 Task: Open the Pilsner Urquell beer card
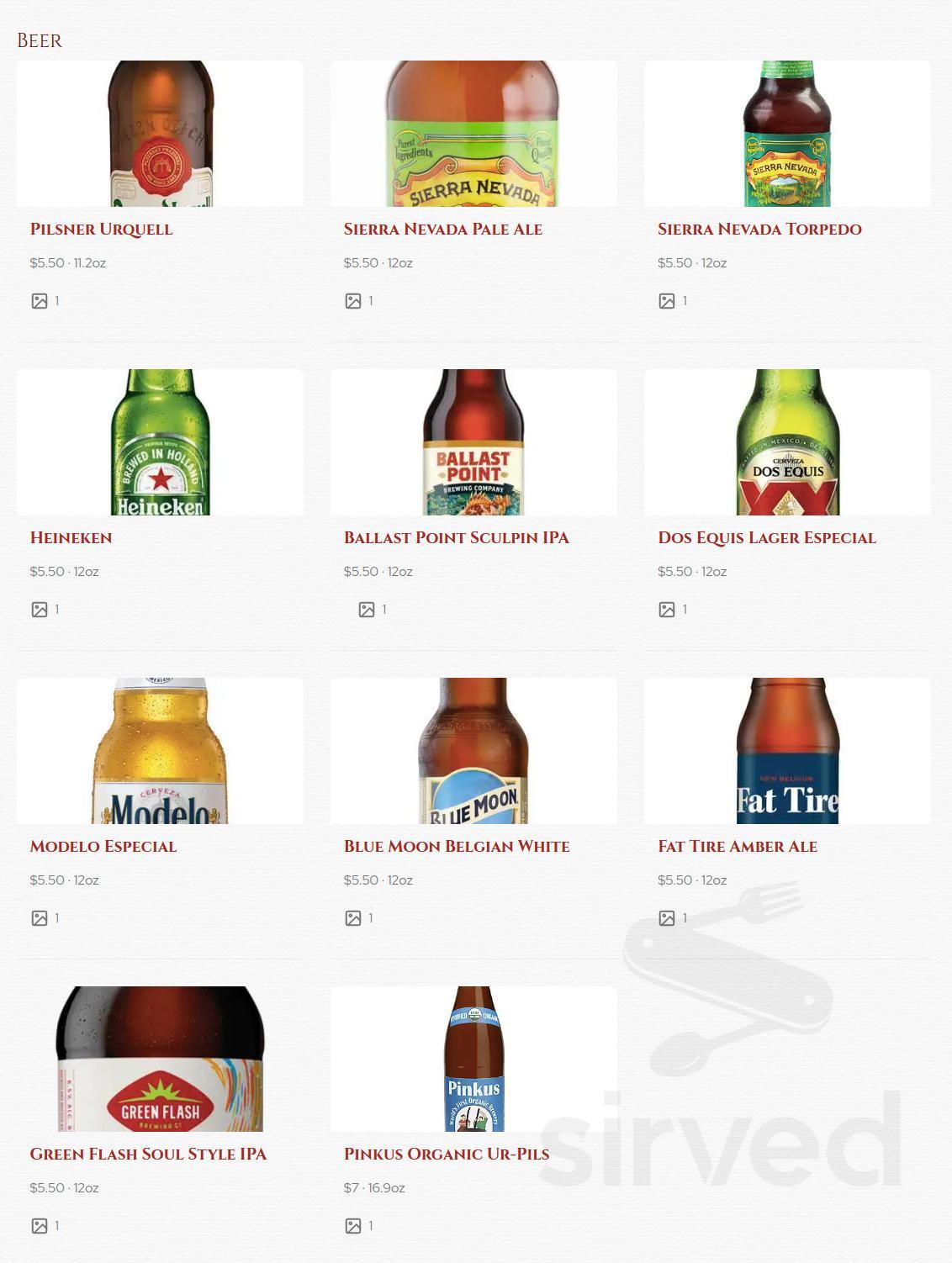click(101, 229)
